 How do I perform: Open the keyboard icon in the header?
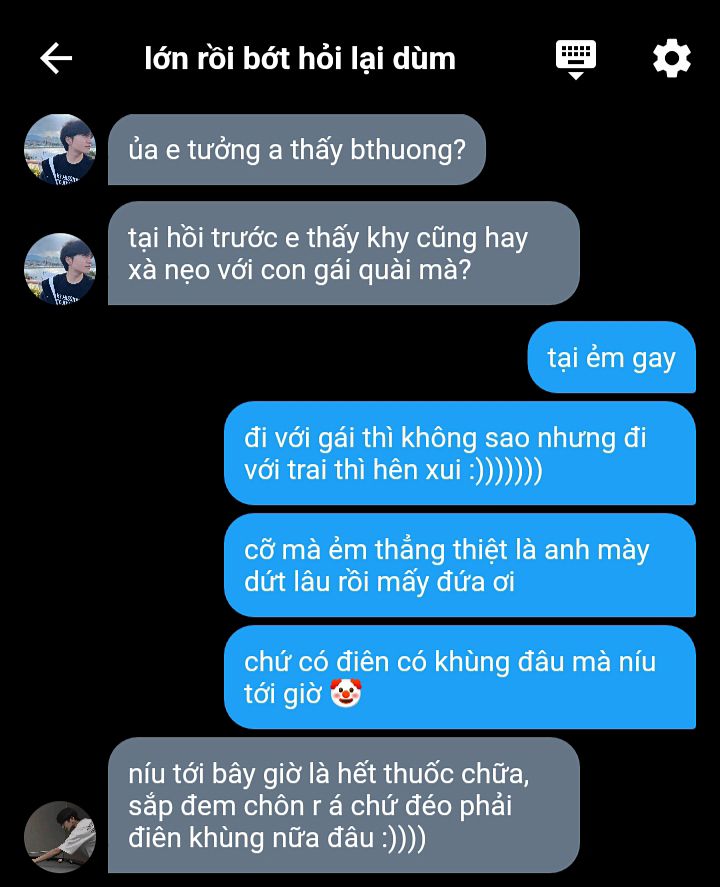point(575,58)
